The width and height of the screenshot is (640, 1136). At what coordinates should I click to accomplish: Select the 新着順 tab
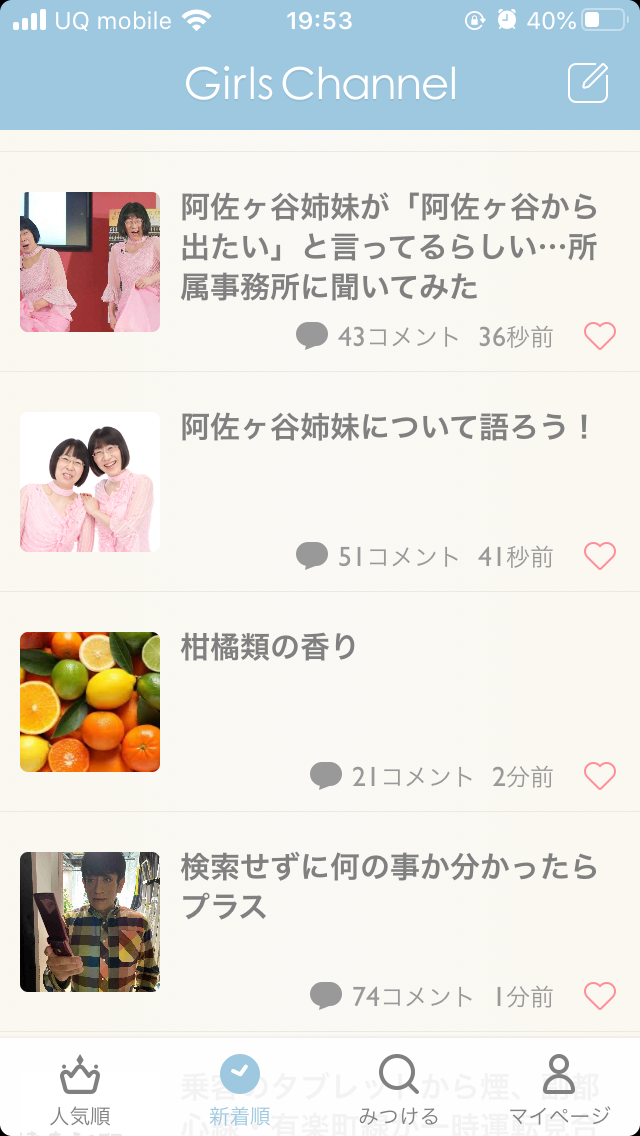240,1089
